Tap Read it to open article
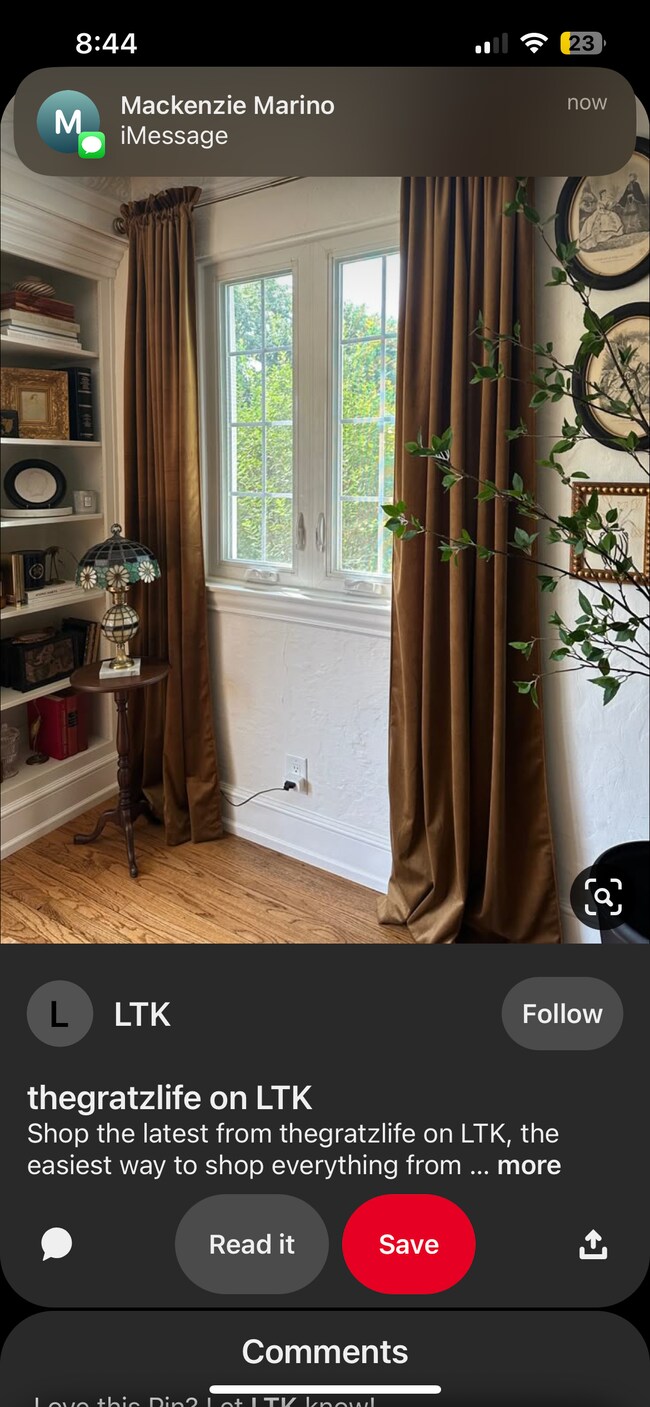 [x=252, y=1244]
